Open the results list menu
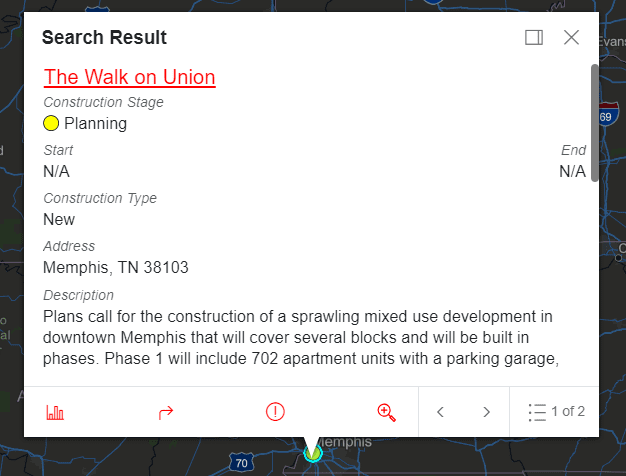The width and height of the screenshot is (626, 476). 555,412
